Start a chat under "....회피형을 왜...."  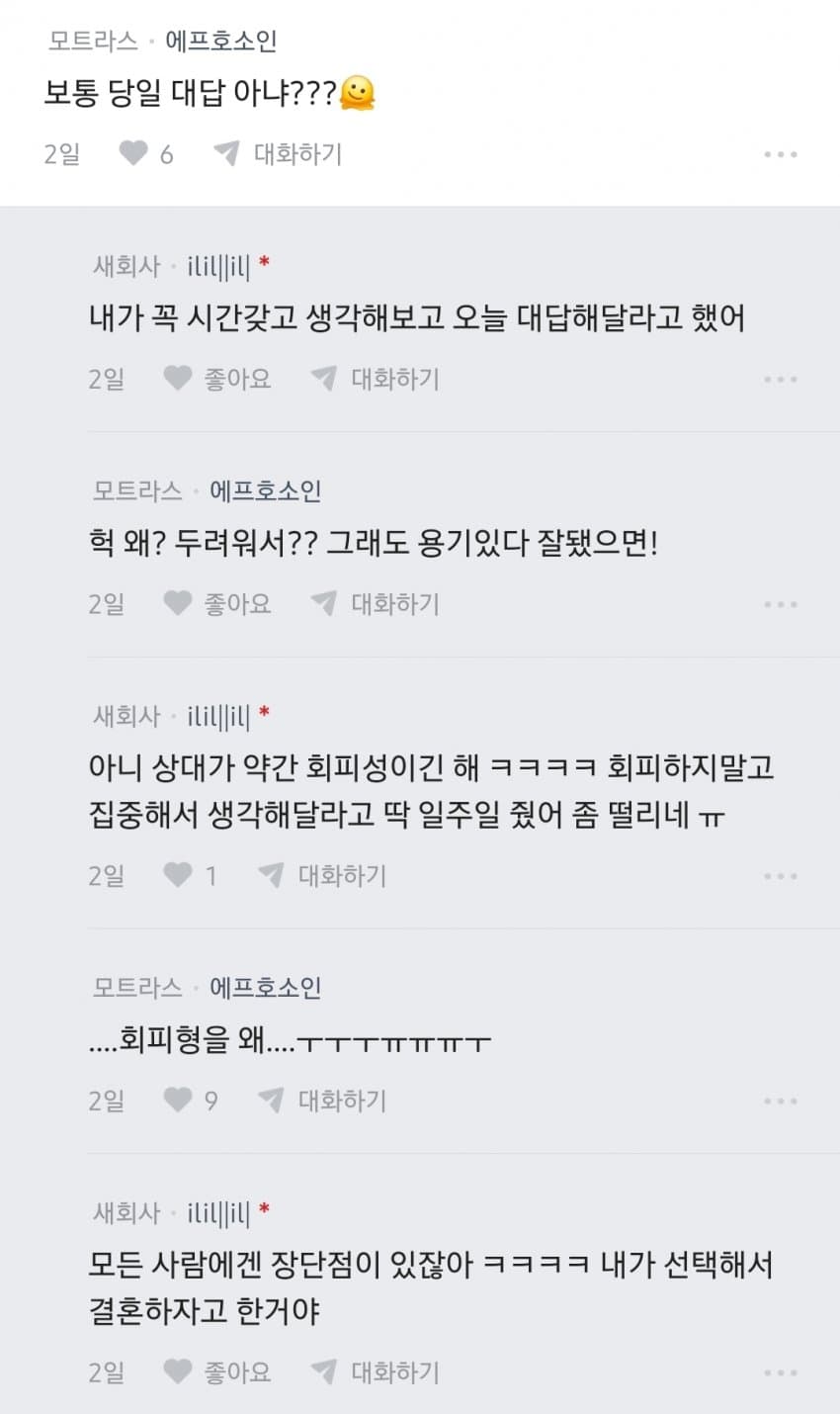322,1100
